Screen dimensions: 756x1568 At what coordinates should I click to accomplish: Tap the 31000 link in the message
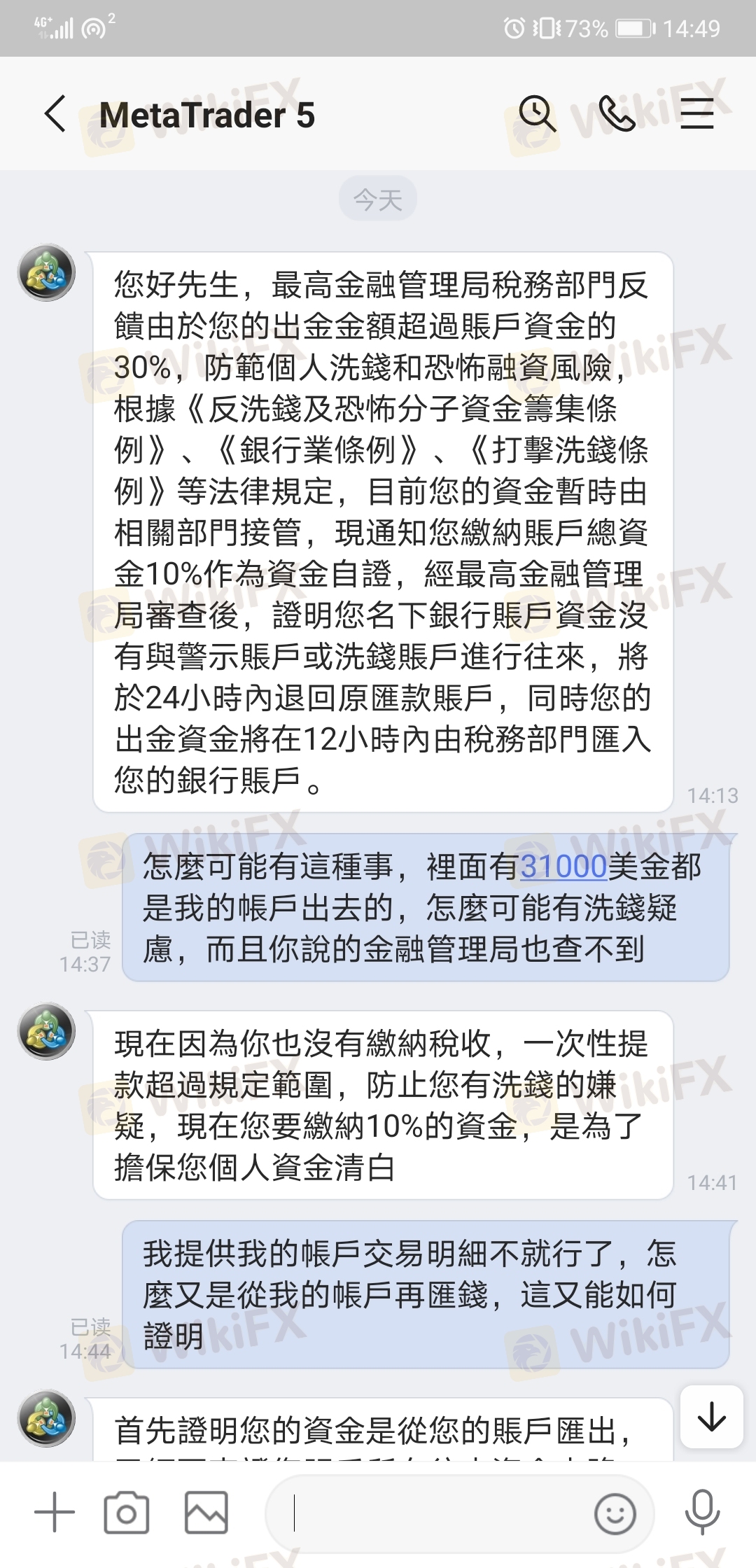[x=563, y=867]
